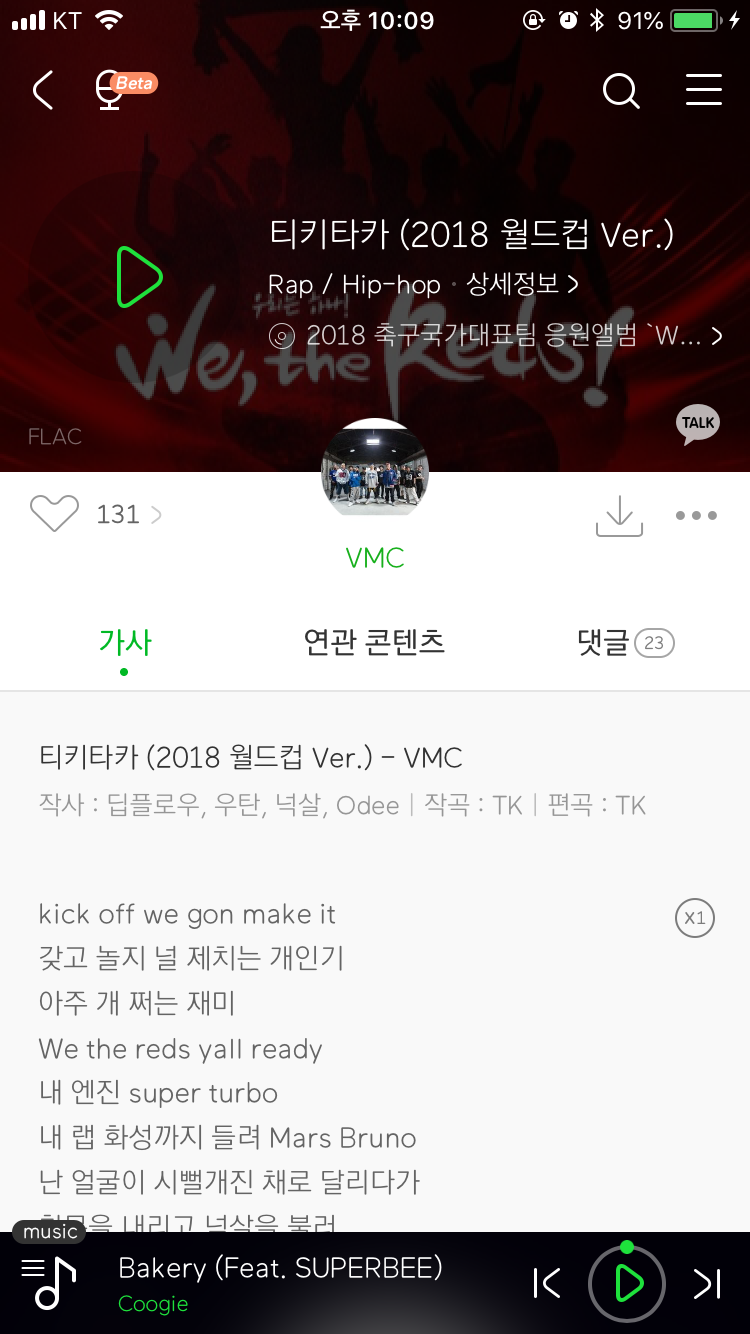View the 131 likes list
750x1334 pixels.
(128, 515)
